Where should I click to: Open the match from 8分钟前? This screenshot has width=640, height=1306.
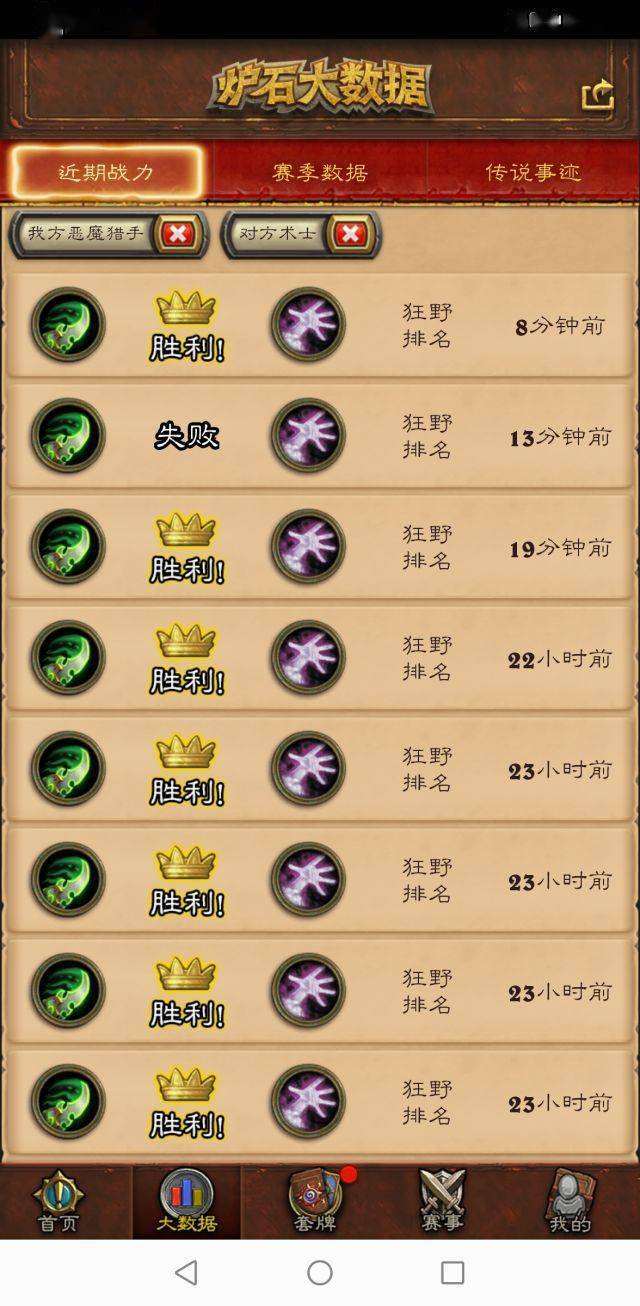(x=320, y=325)
